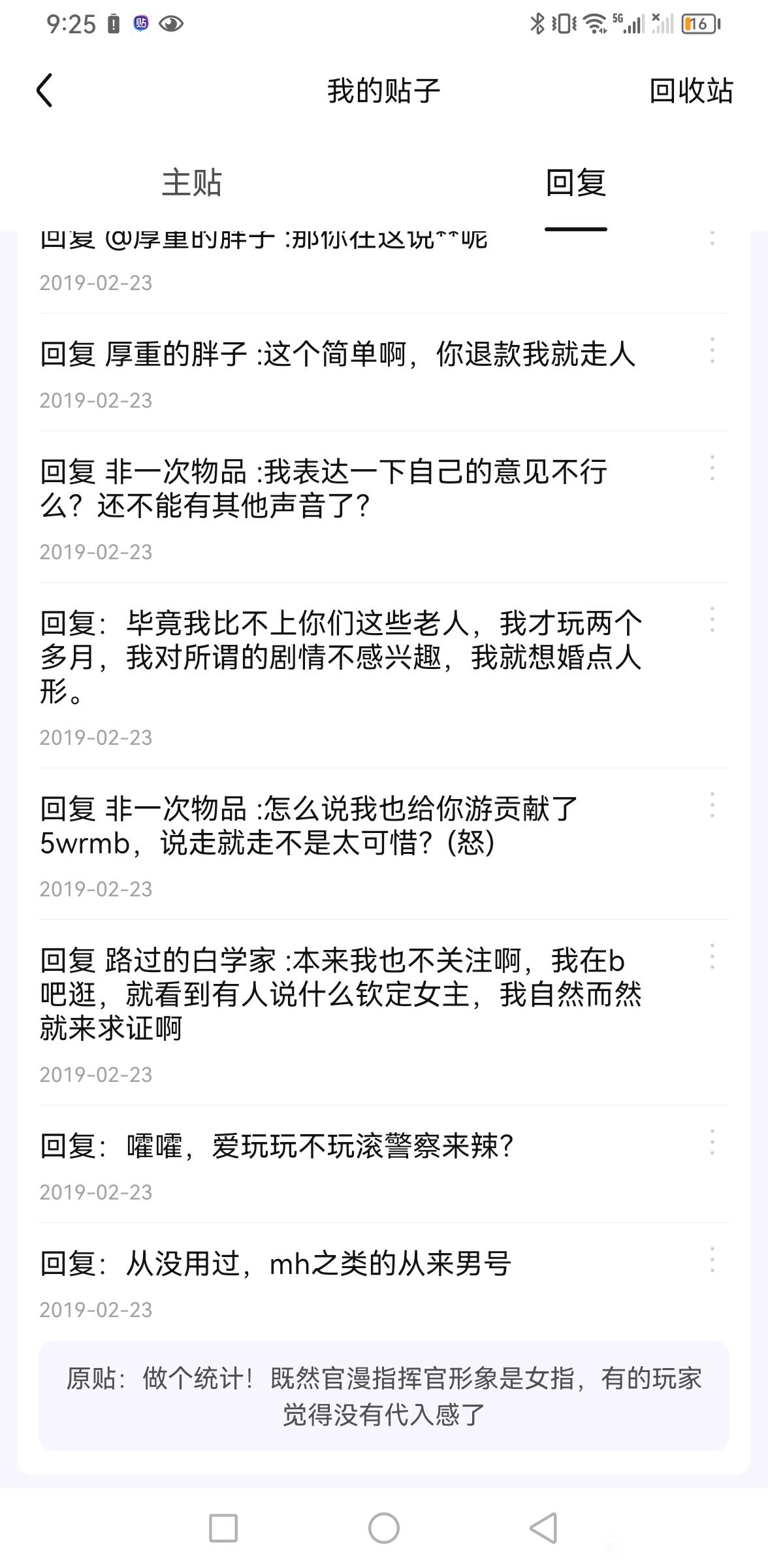The height and width of the screenshot is (1568, 768).
Task: Open more options for 你退款我就走人 reply
Action: (712, 351)
